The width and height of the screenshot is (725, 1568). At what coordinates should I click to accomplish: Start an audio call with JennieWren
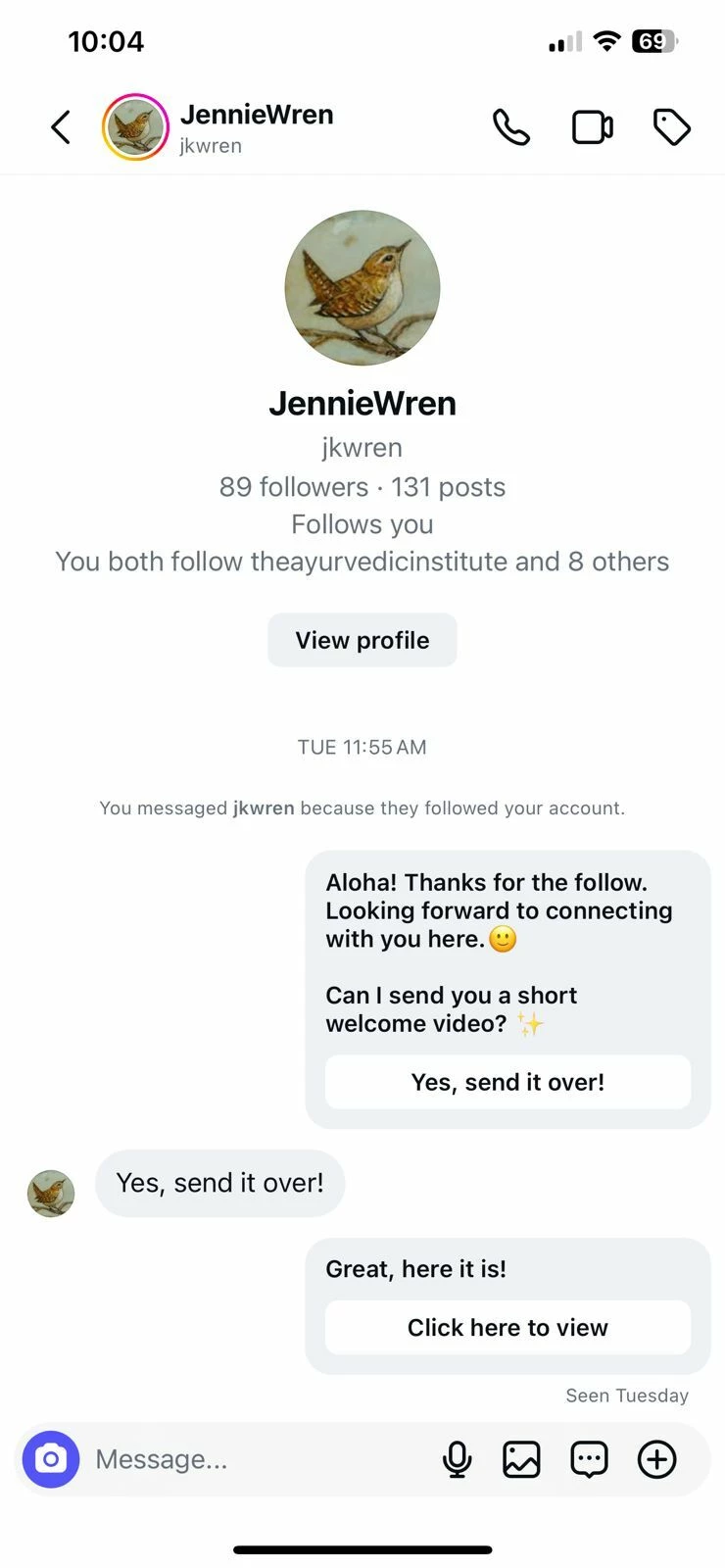510,127
